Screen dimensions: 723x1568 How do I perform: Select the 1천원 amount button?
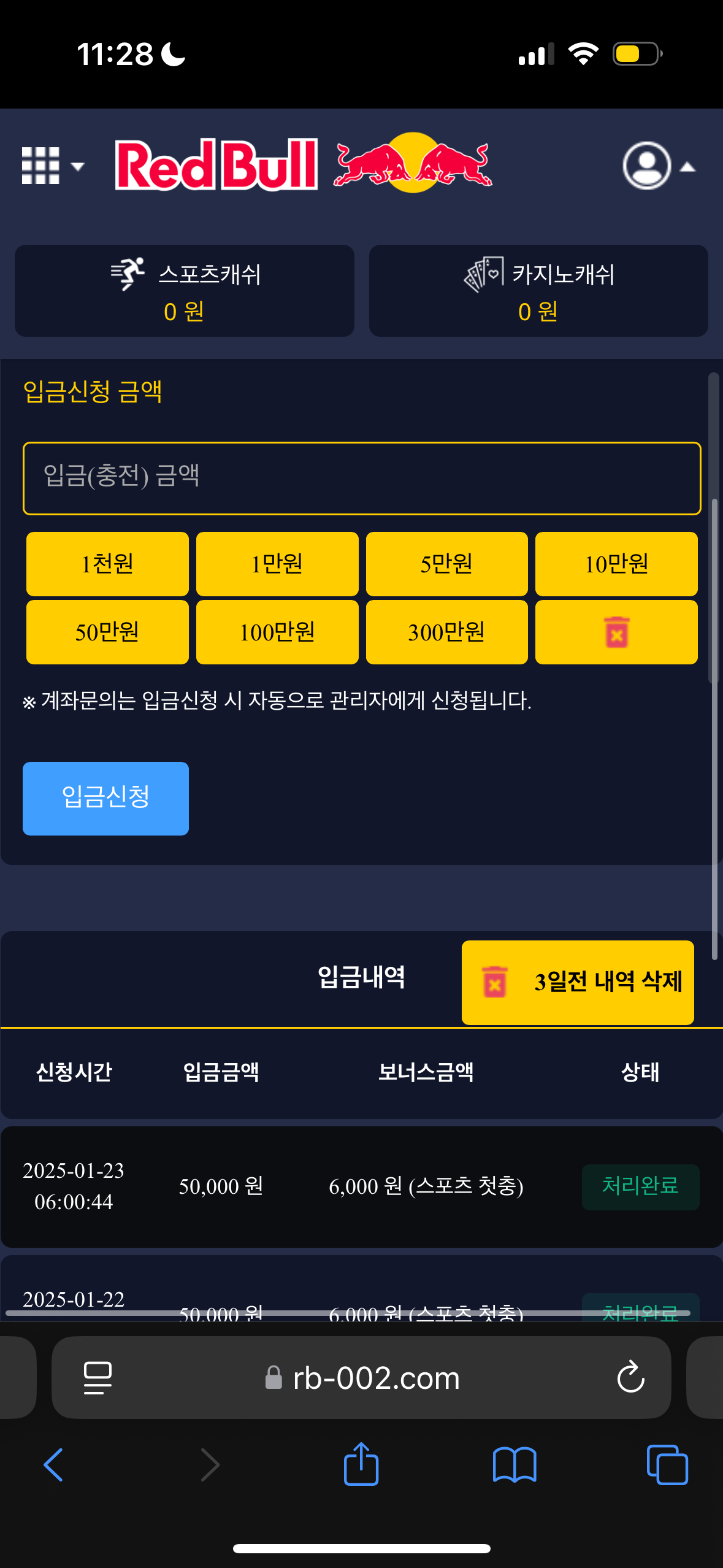(x=107, y=564)
